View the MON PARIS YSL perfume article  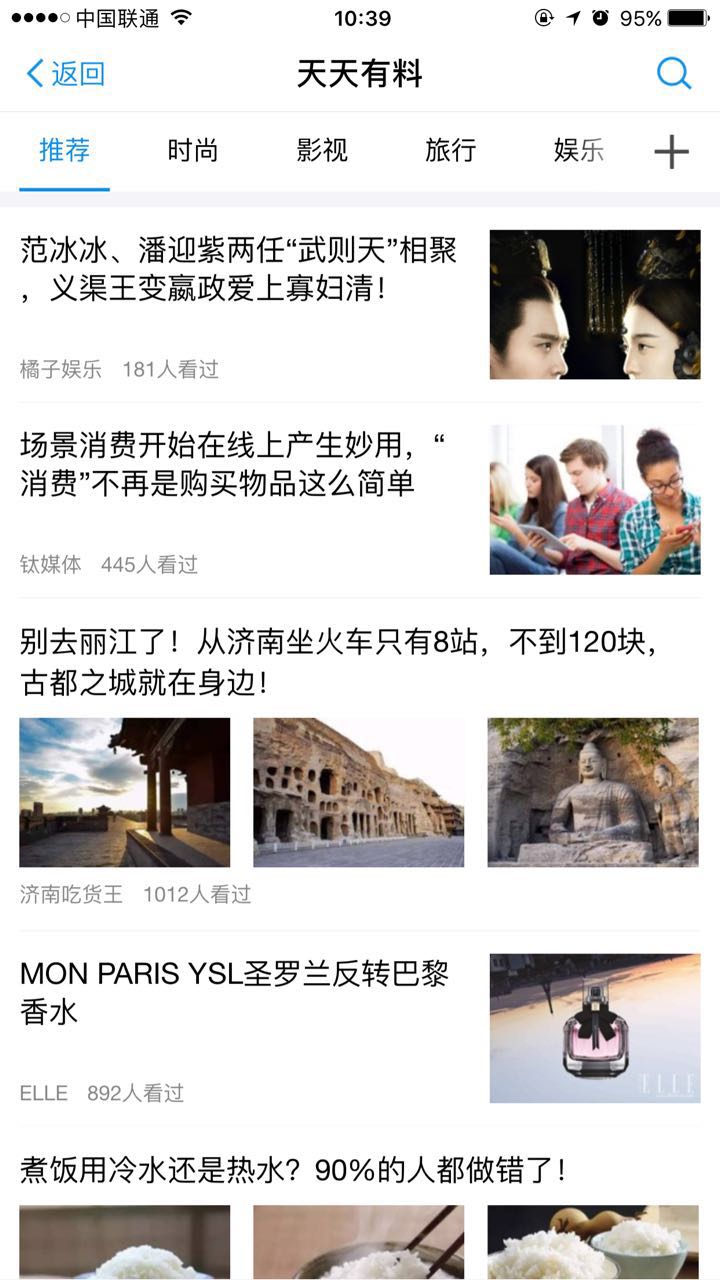(x=235, y=992)
